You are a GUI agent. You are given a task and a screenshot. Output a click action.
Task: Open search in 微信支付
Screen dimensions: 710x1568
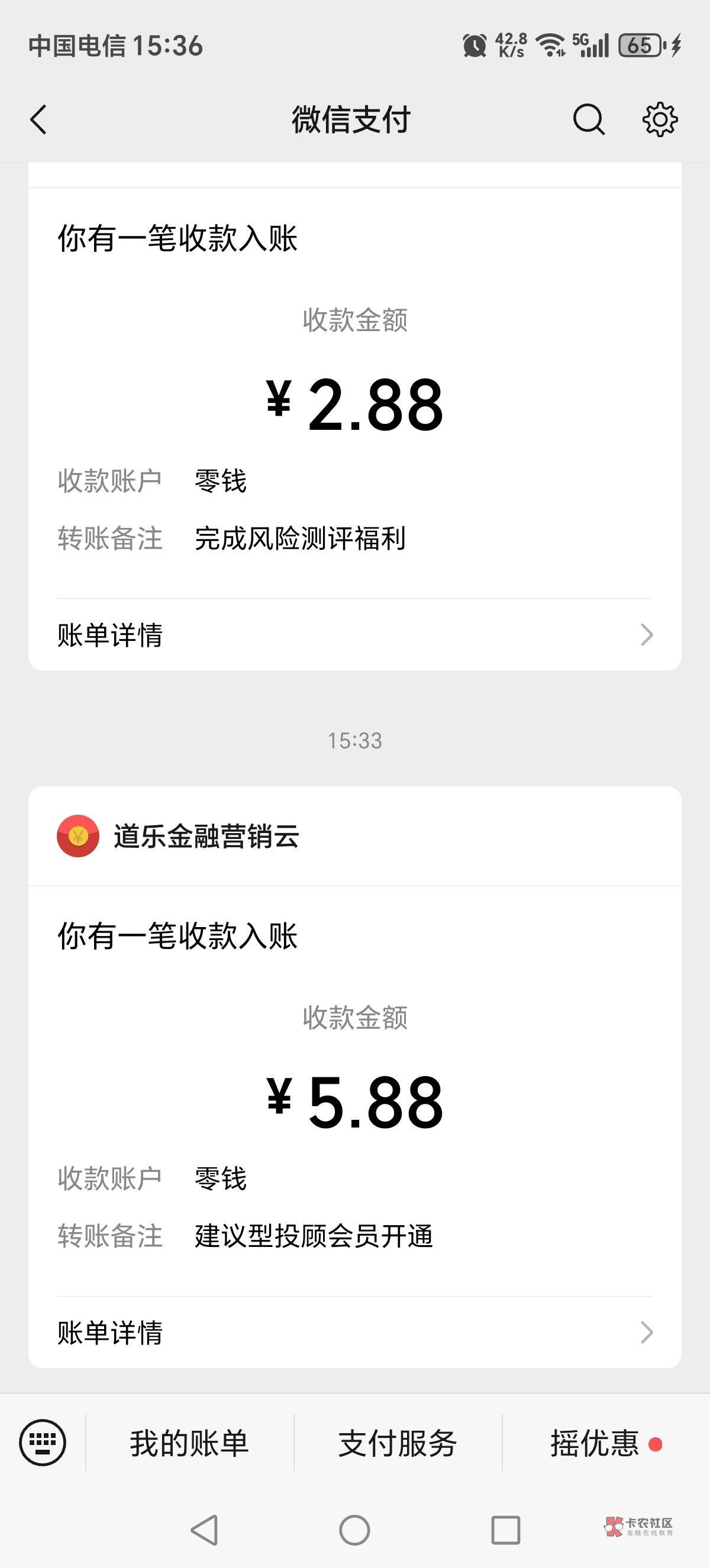coord(589,119)
